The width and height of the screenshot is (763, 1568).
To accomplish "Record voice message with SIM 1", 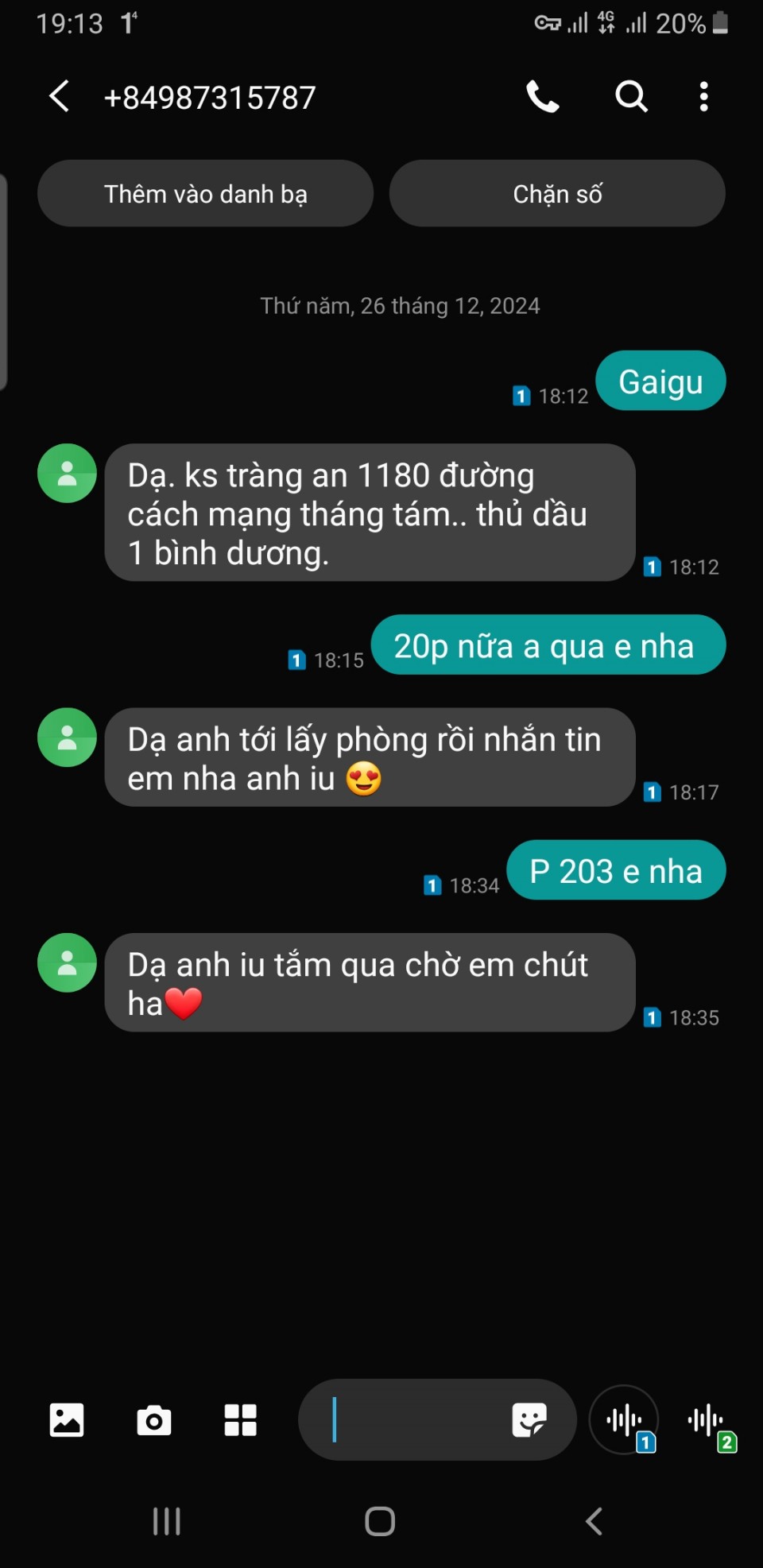I will coord(625,1420).
